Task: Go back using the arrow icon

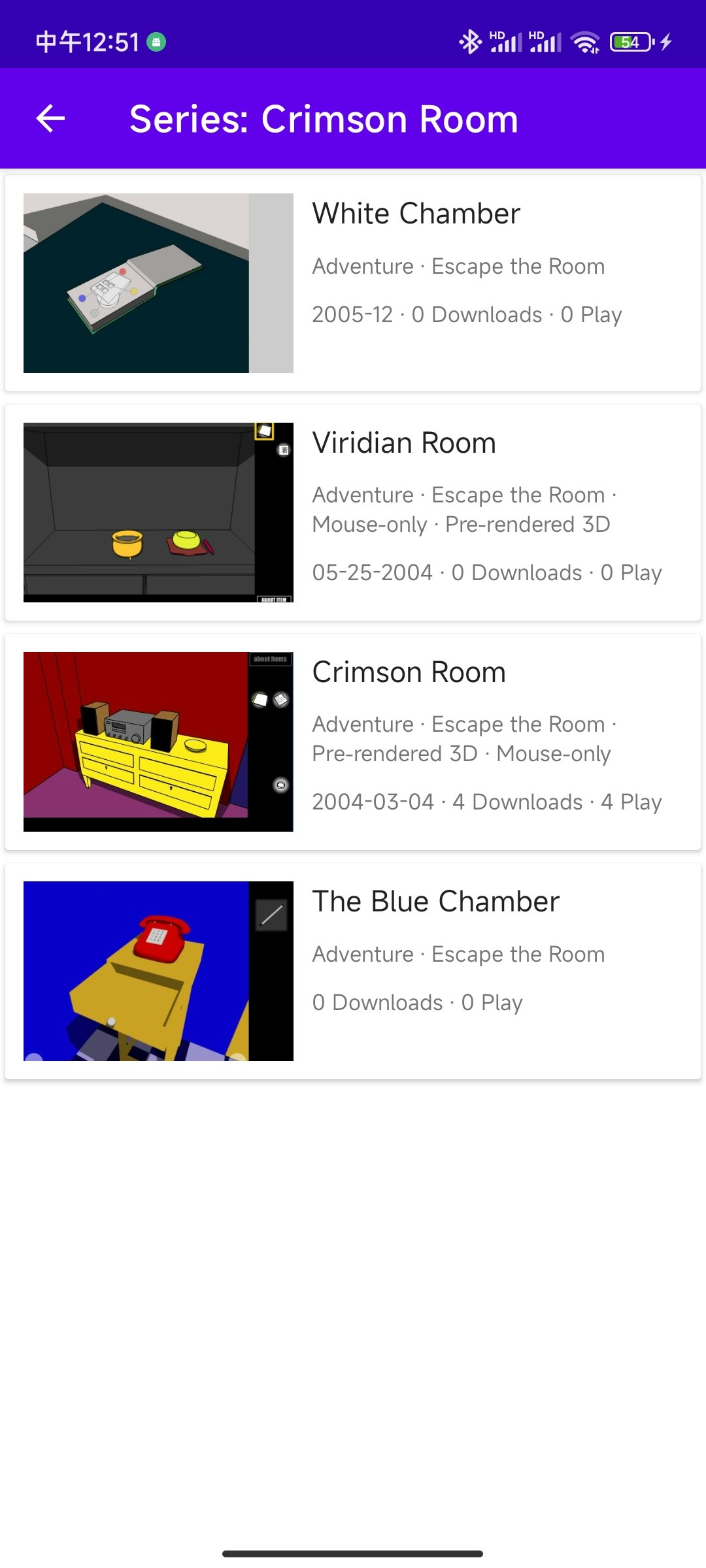Action: tap(50, 119)
